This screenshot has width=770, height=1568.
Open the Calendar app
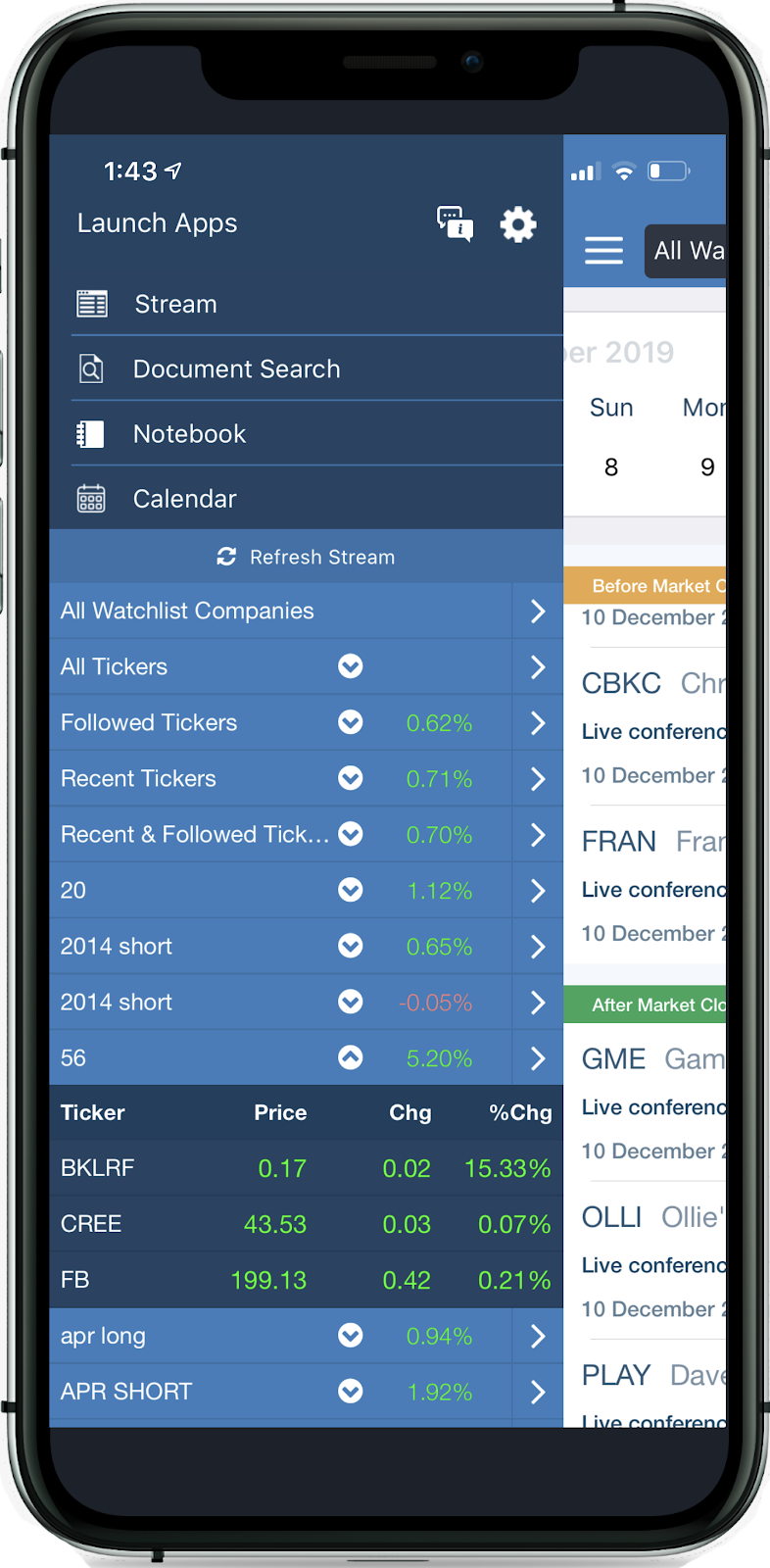(184, 499)
